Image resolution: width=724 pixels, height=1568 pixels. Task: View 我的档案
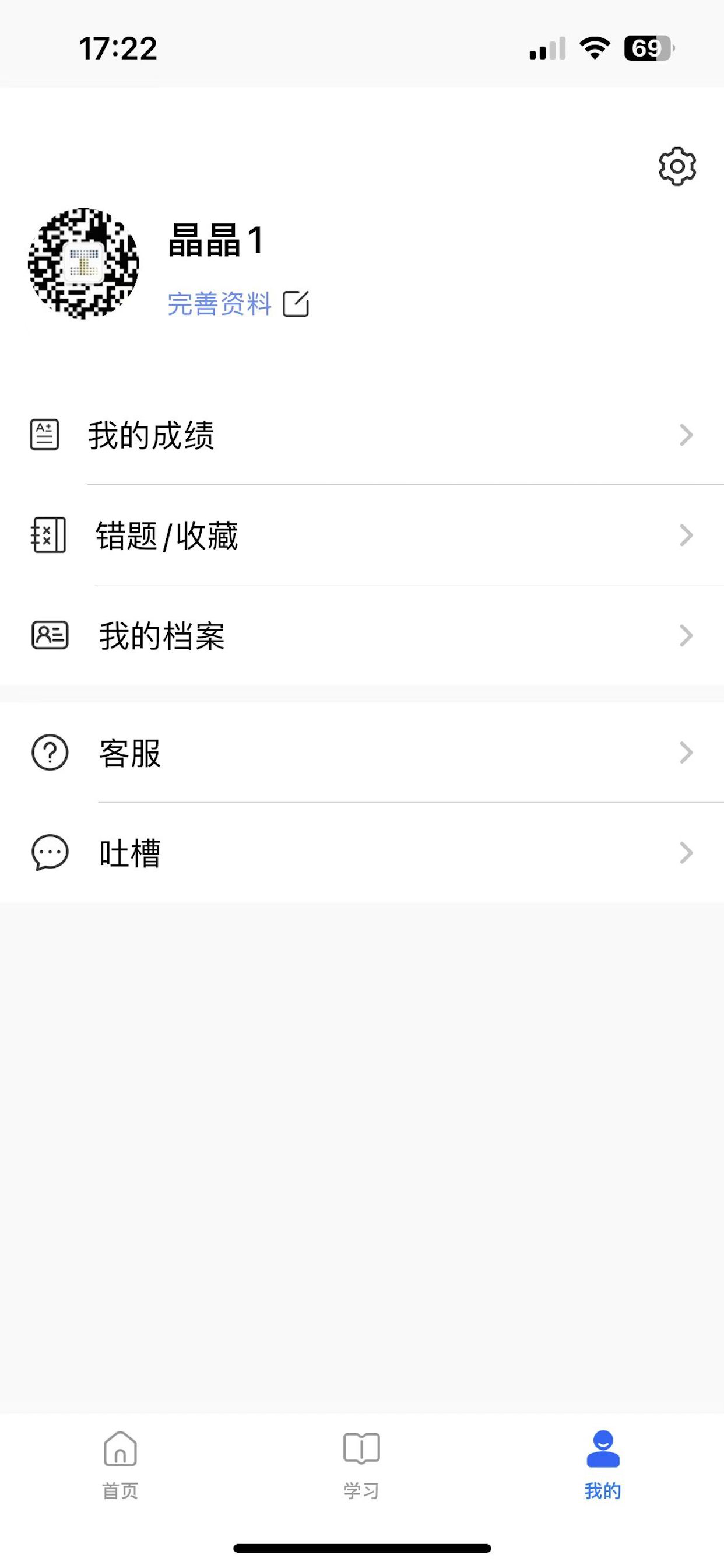point(362,635)
